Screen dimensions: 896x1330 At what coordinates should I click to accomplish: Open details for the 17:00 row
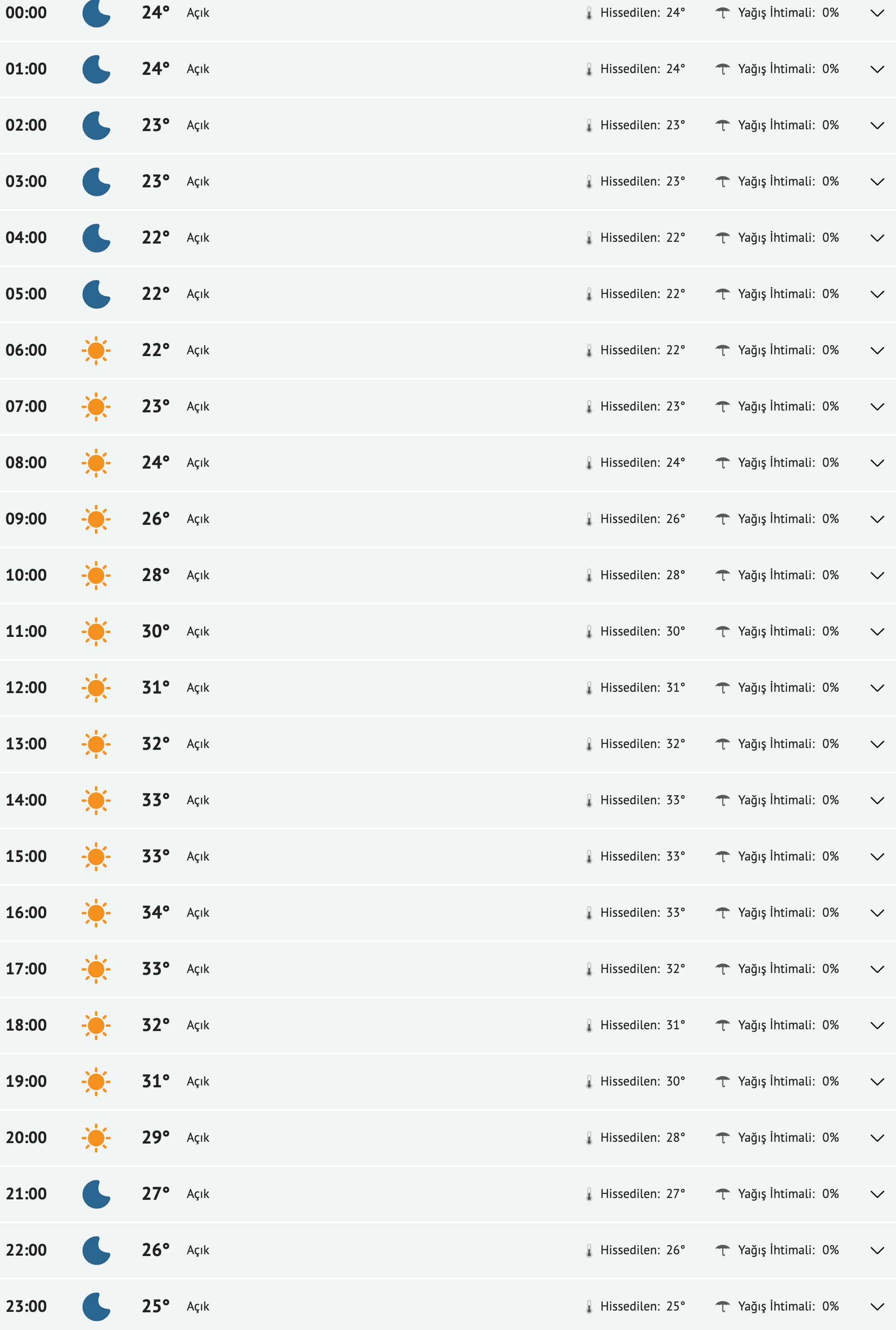point(877,969)
